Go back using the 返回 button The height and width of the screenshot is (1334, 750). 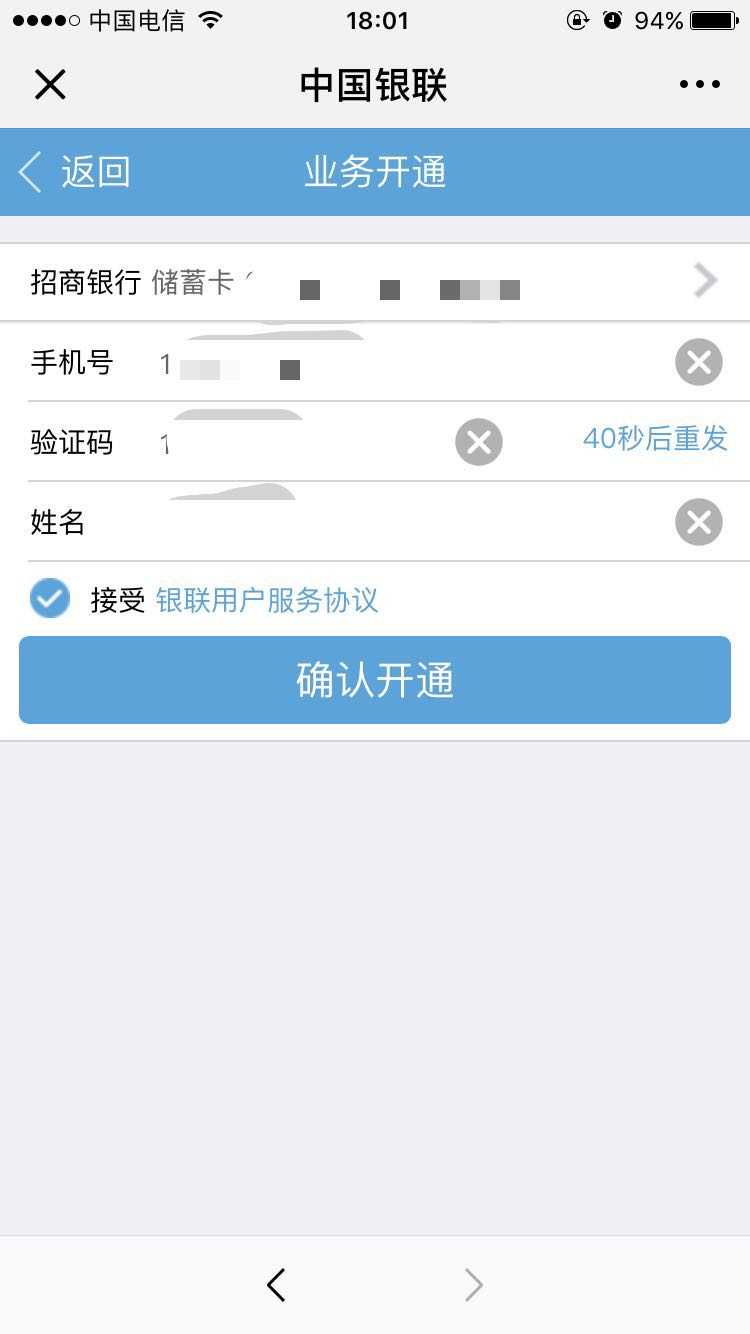[75, 172]
